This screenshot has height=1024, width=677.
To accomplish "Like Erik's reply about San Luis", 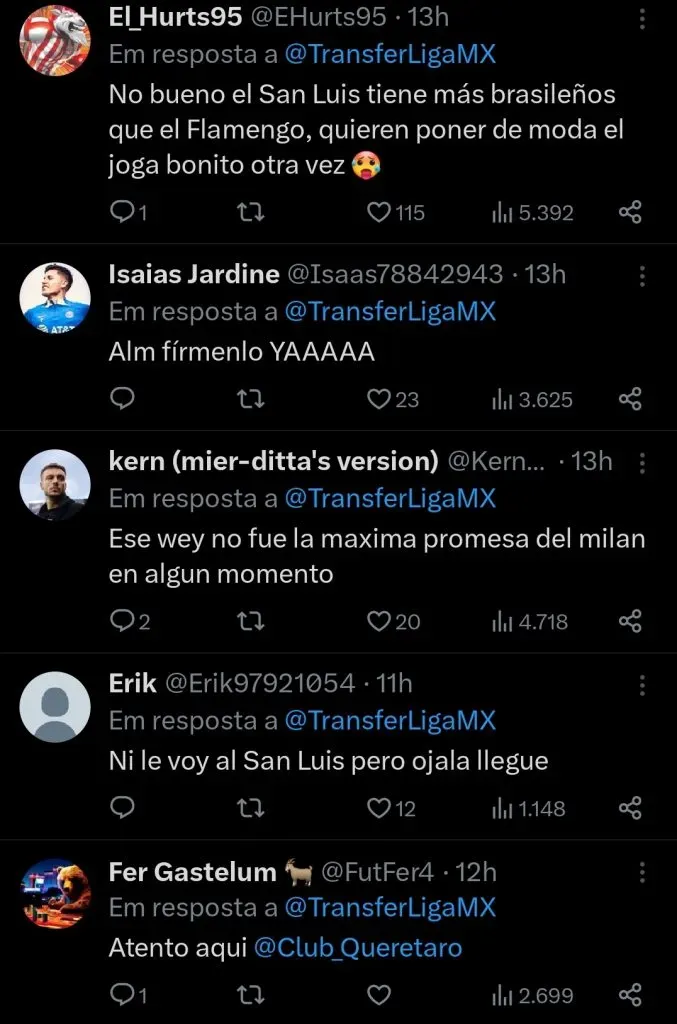I will point(378,807).
